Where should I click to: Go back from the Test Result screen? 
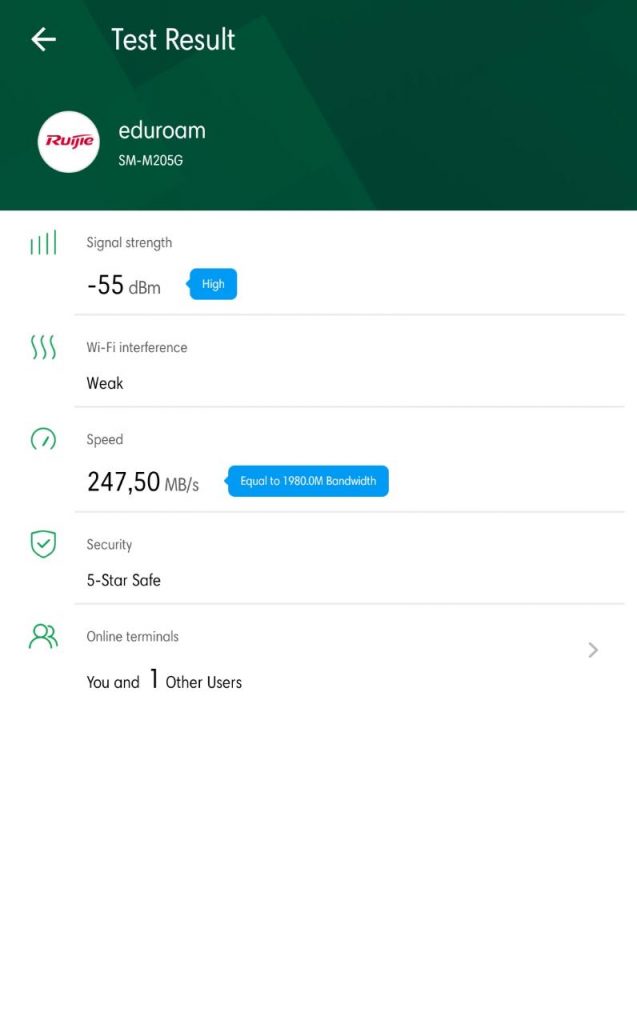(x=43, y=40)
